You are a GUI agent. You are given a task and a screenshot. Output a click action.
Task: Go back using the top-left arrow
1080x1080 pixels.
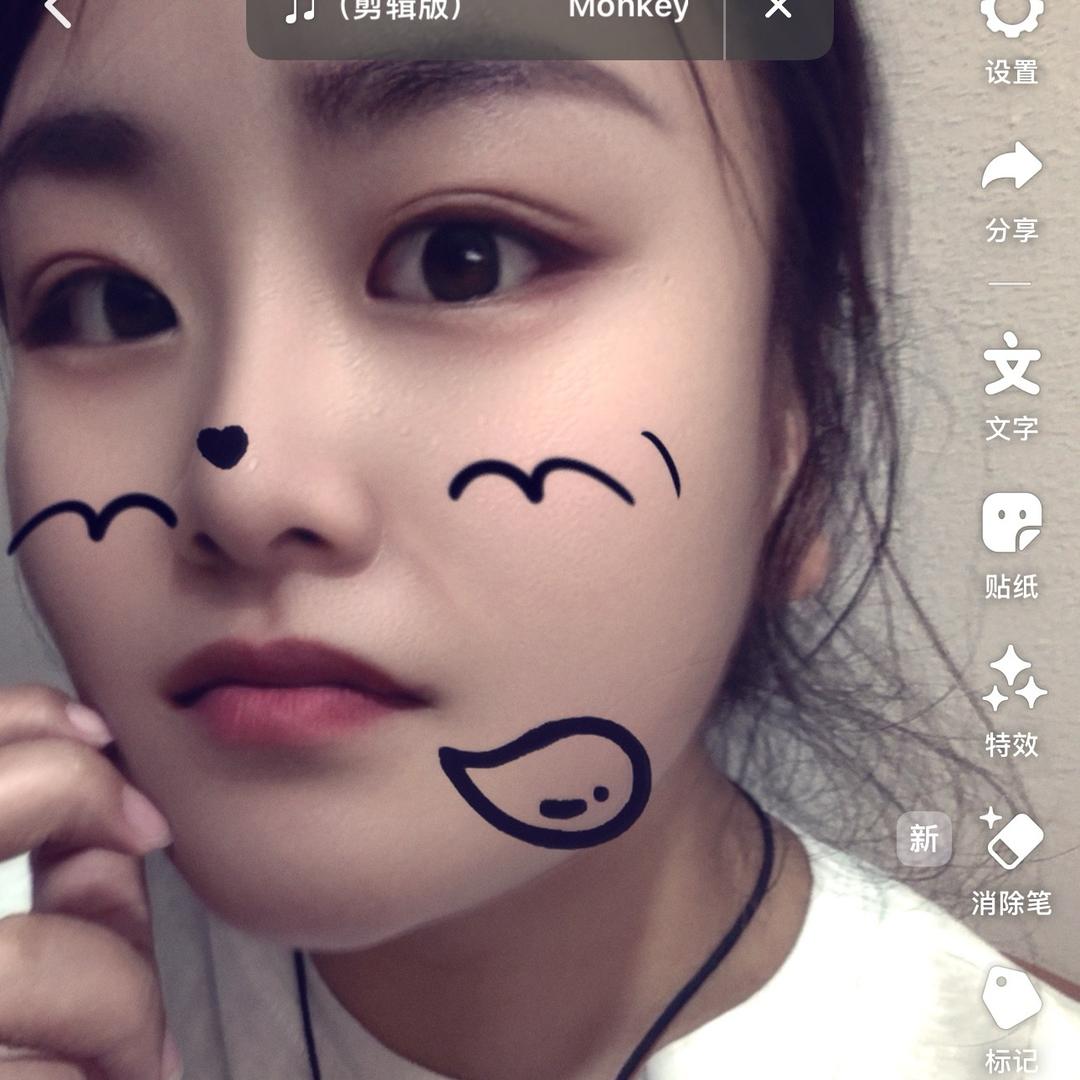(x=58, y=12)
